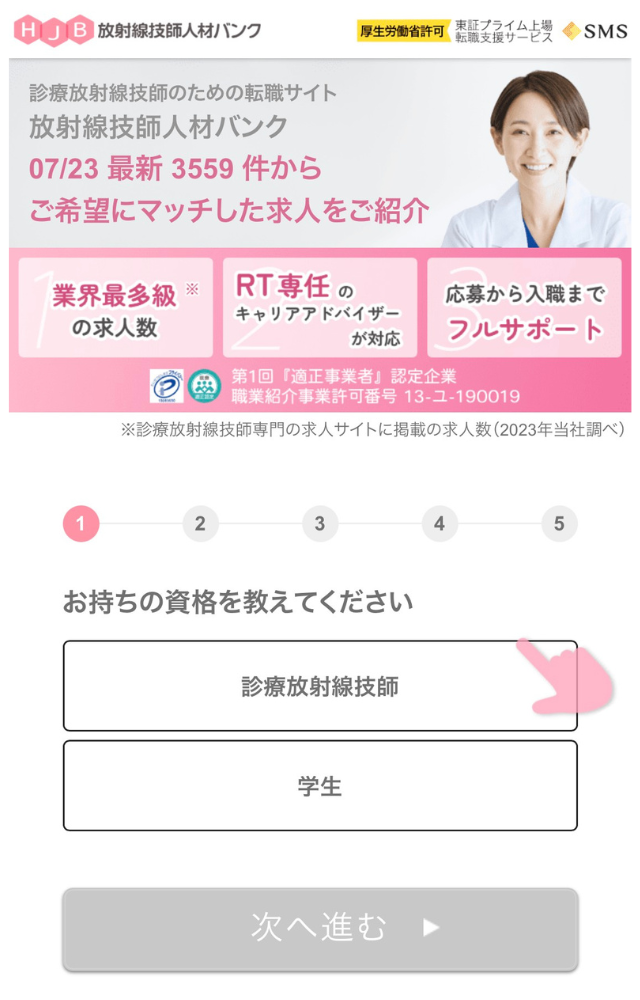
Task: Select 診療放射線技師 as your qualification
Action: point(320,686)
